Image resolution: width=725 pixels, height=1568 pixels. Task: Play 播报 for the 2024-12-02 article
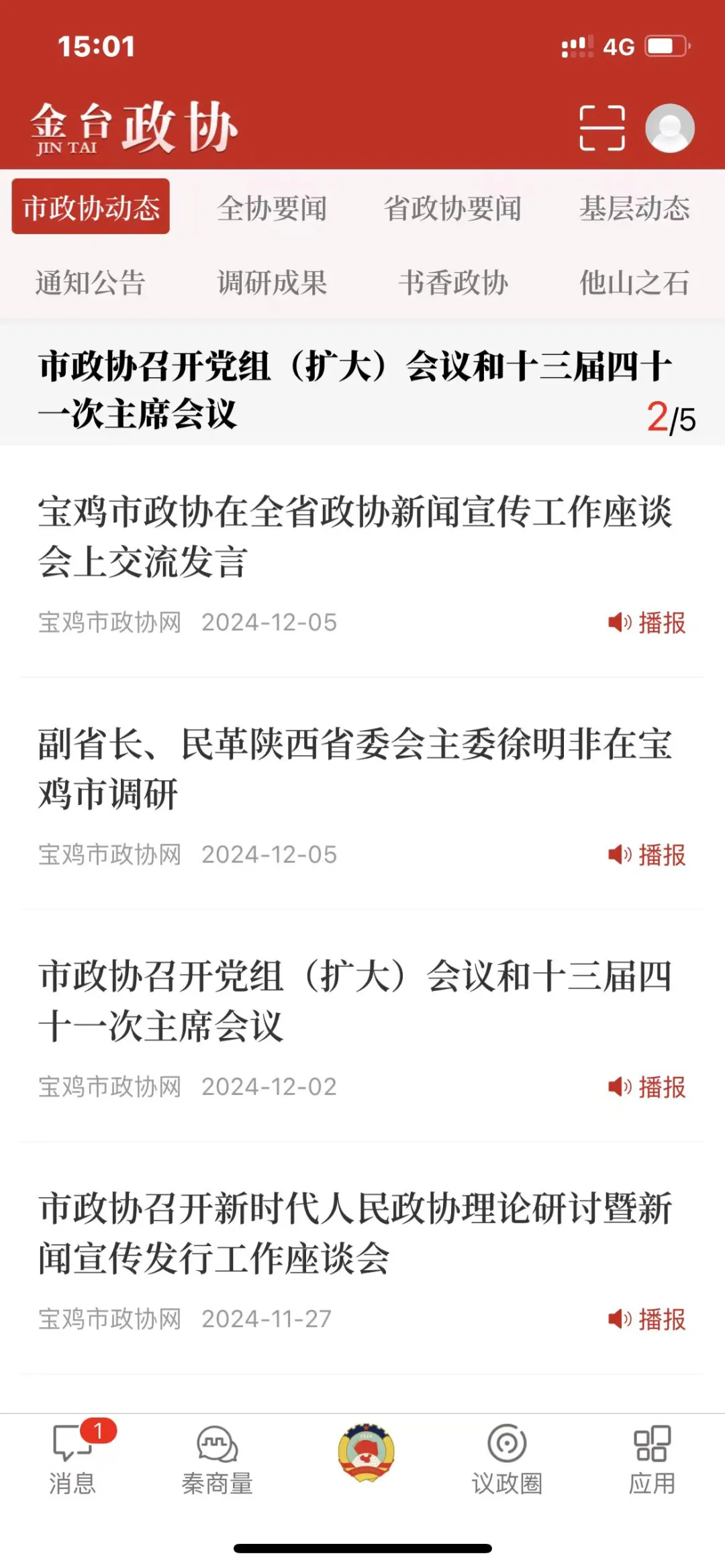[647, 1087]
